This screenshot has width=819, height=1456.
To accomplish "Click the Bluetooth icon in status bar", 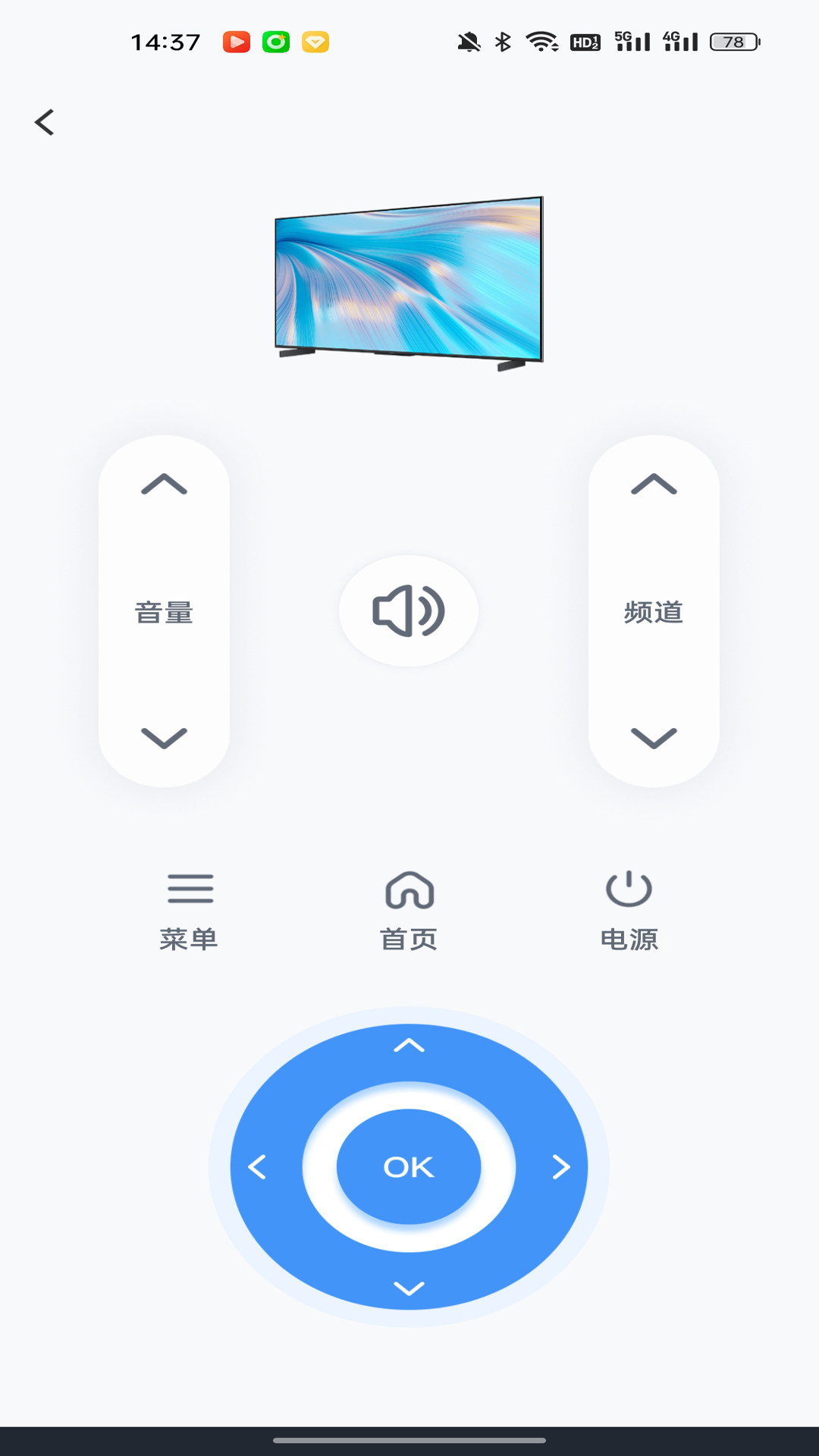I will point(503,42).
